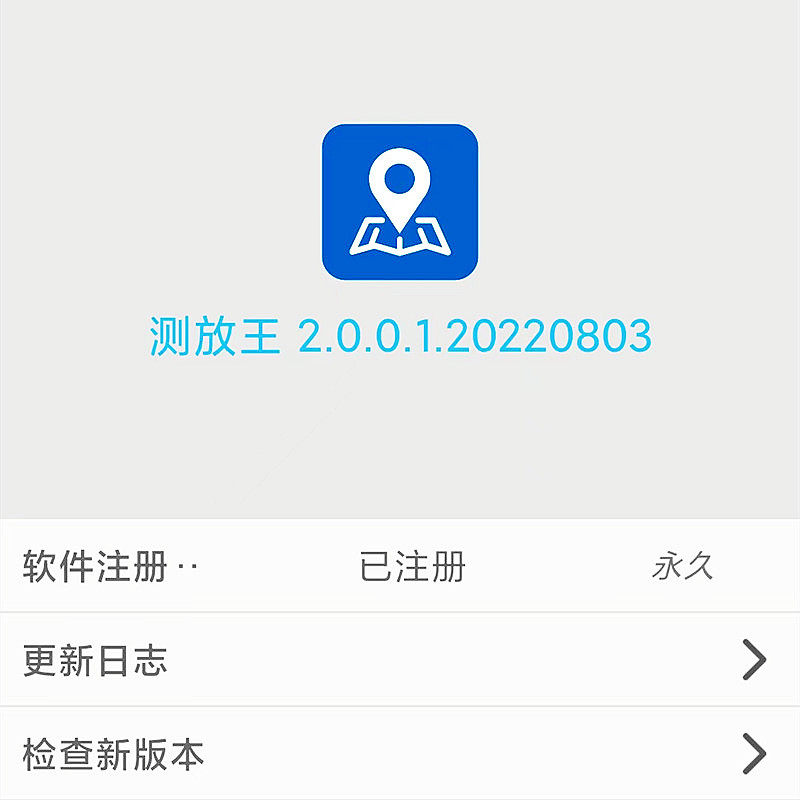Tap 检查新版本 to check for updates

(x=400, y=754)
